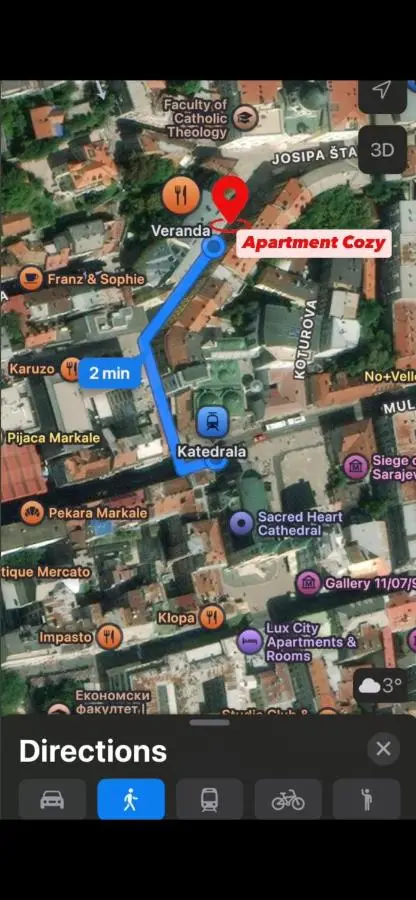Image resolution: width=416 pixels, height=900 pixels.
Task: Open Lux City Apartments & Rooms marker
Action: [x=250, y=642]
